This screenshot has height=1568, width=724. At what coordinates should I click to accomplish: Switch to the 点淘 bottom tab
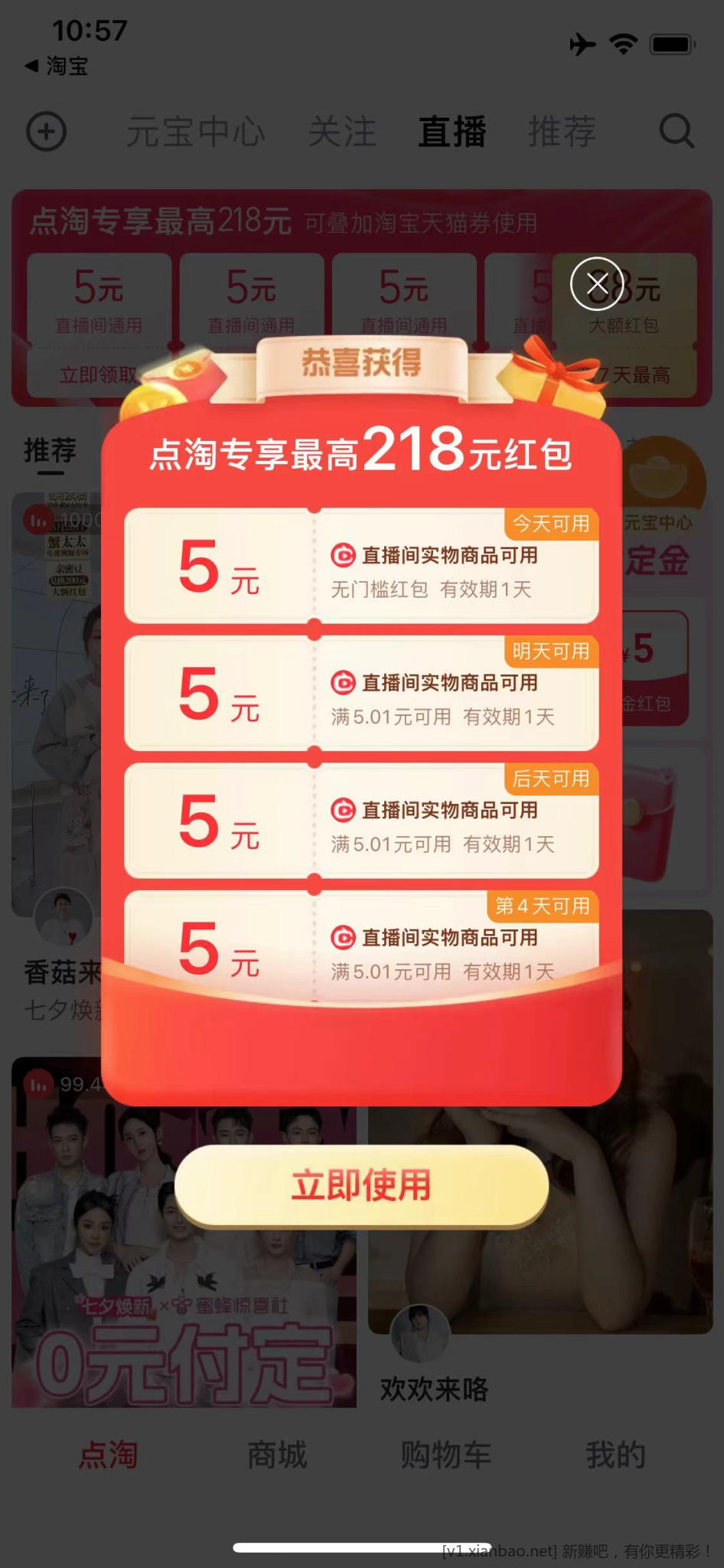click(x=108, y=1455)
